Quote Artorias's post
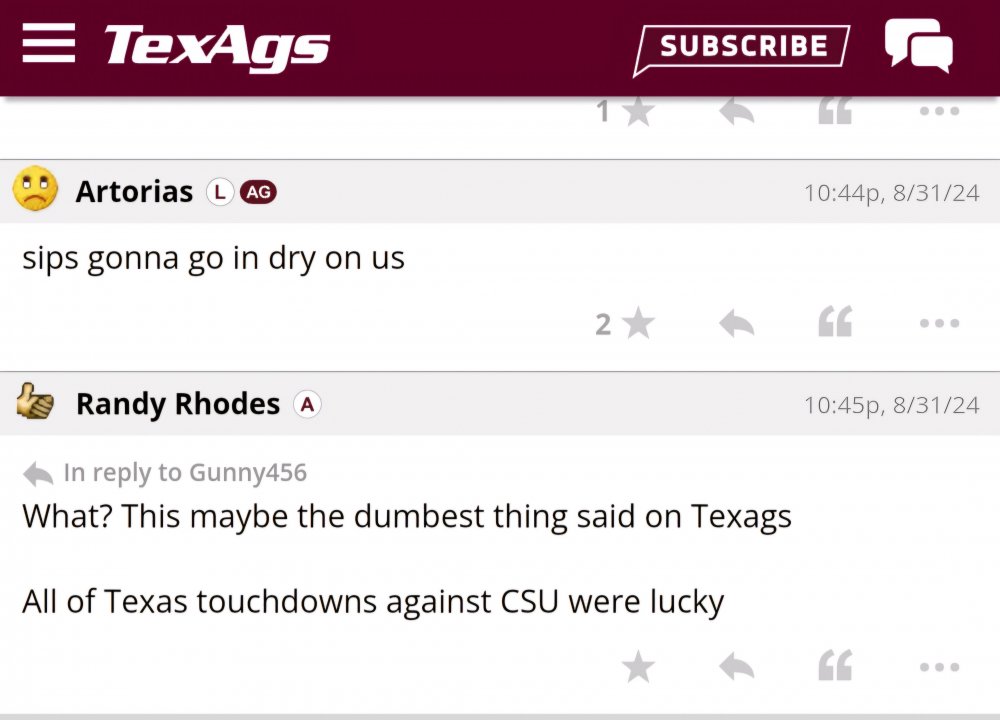Screen dimensions: 1000x720 click(835, 324)
